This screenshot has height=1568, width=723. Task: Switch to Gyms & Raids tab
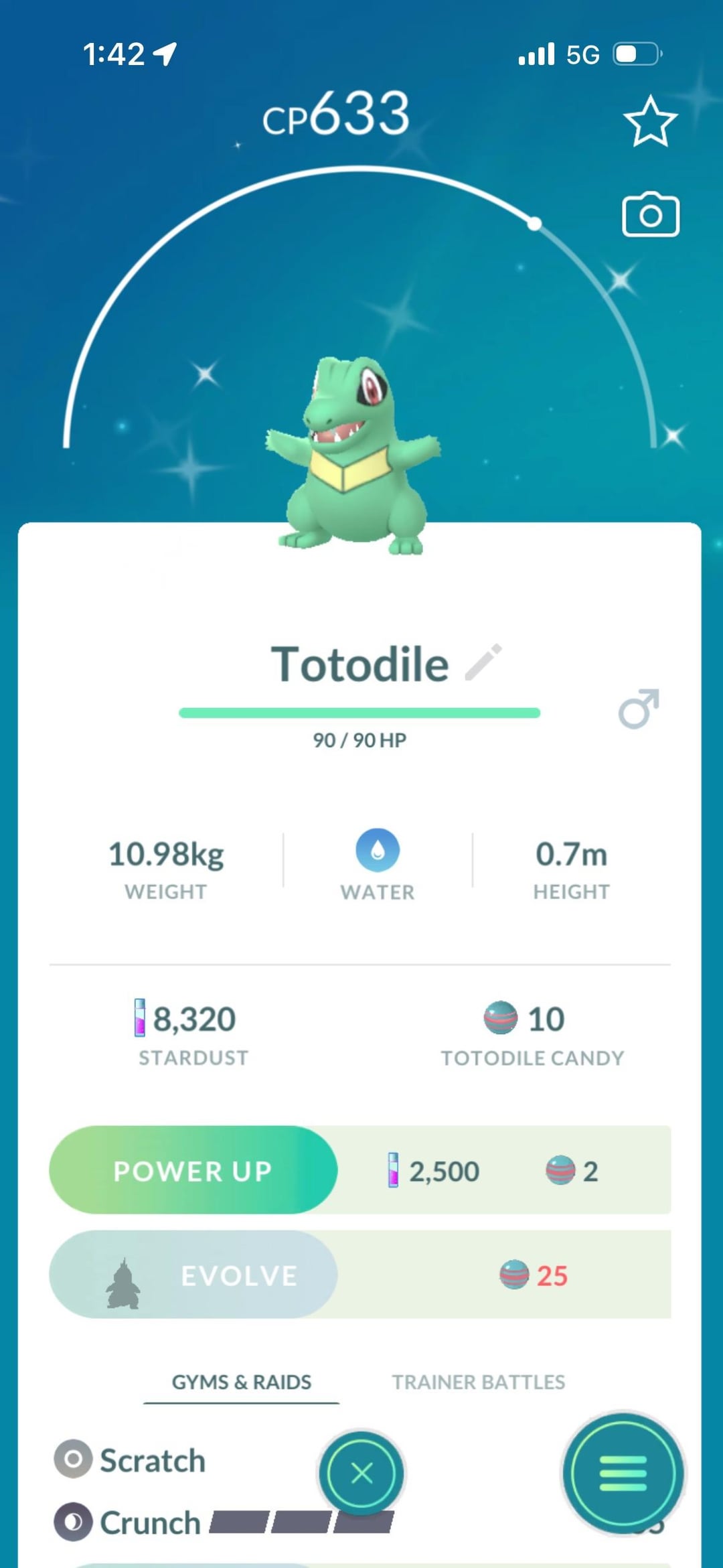coord(242,1382)
